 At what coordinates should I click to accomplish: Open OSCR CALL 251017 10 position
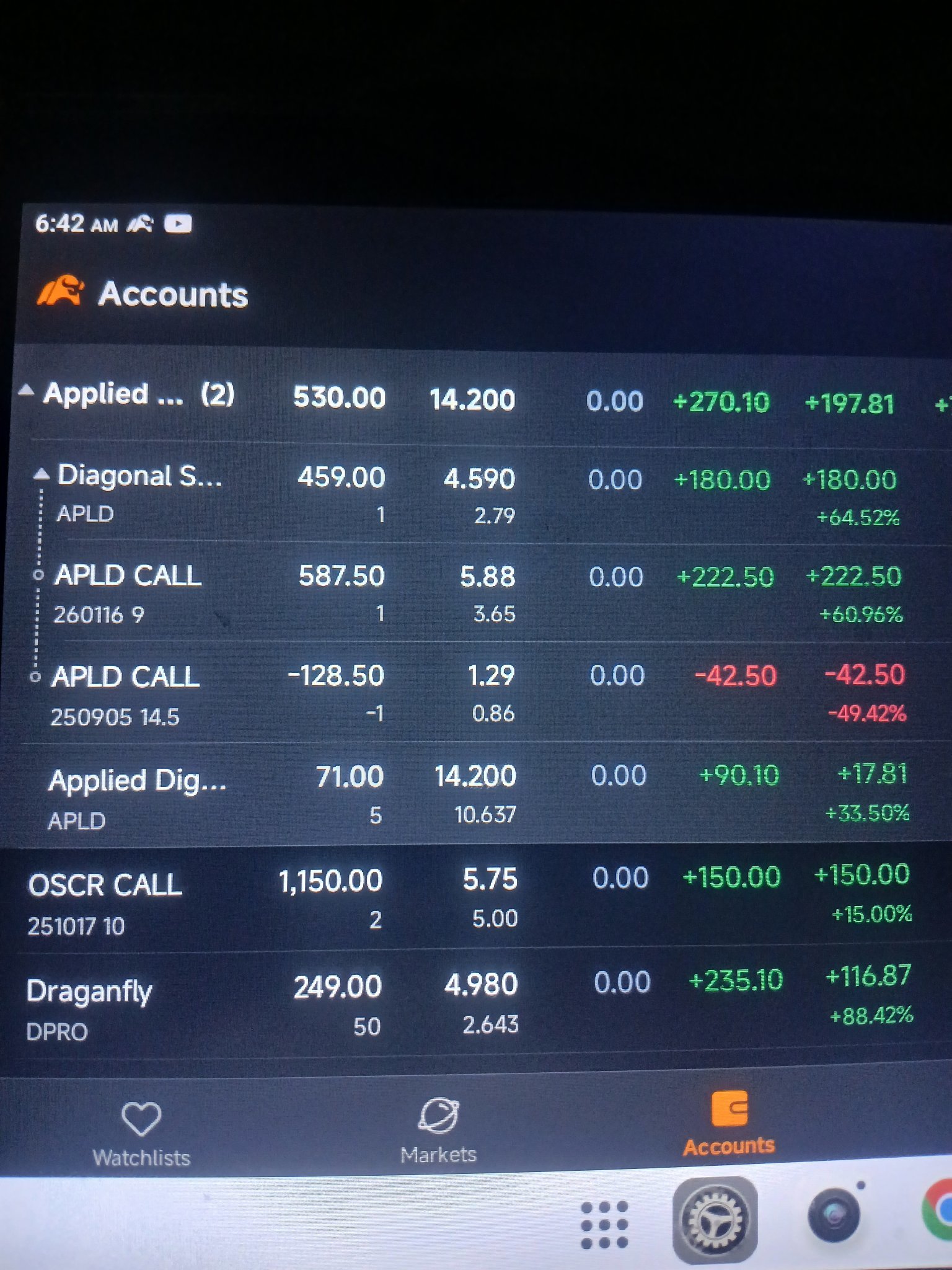coord(483,899)
